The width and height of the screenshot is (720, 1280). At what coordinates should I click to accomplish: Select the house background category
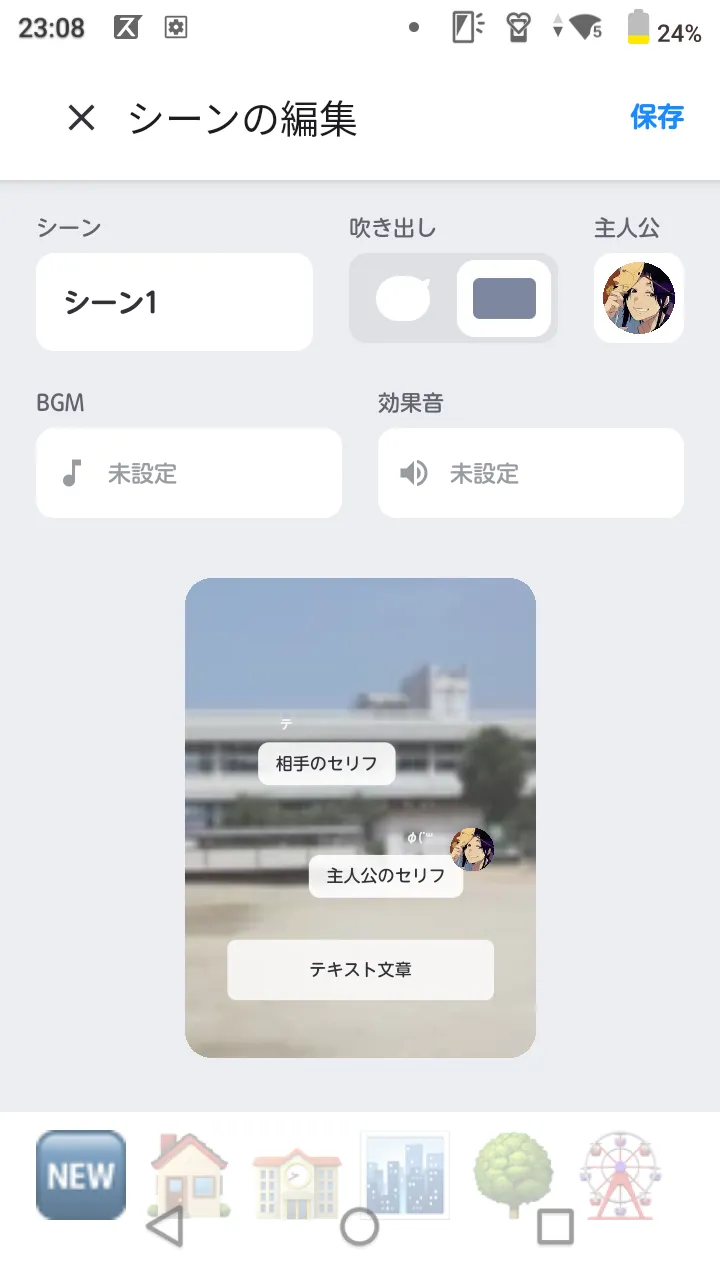click(x=189, y=1170)
